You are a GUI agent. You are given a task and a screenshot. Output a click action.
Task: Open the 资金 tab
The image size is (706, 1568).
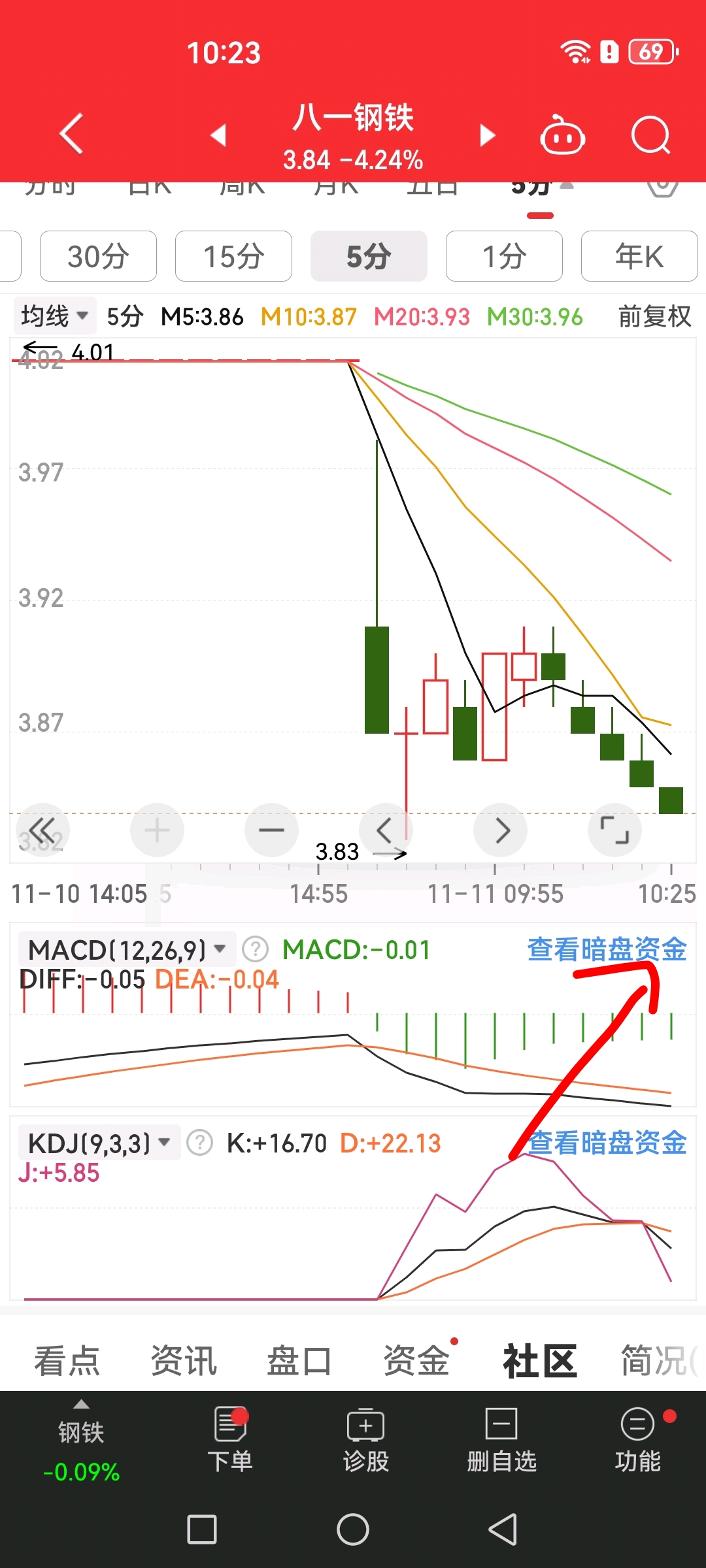pos(416,1362)
